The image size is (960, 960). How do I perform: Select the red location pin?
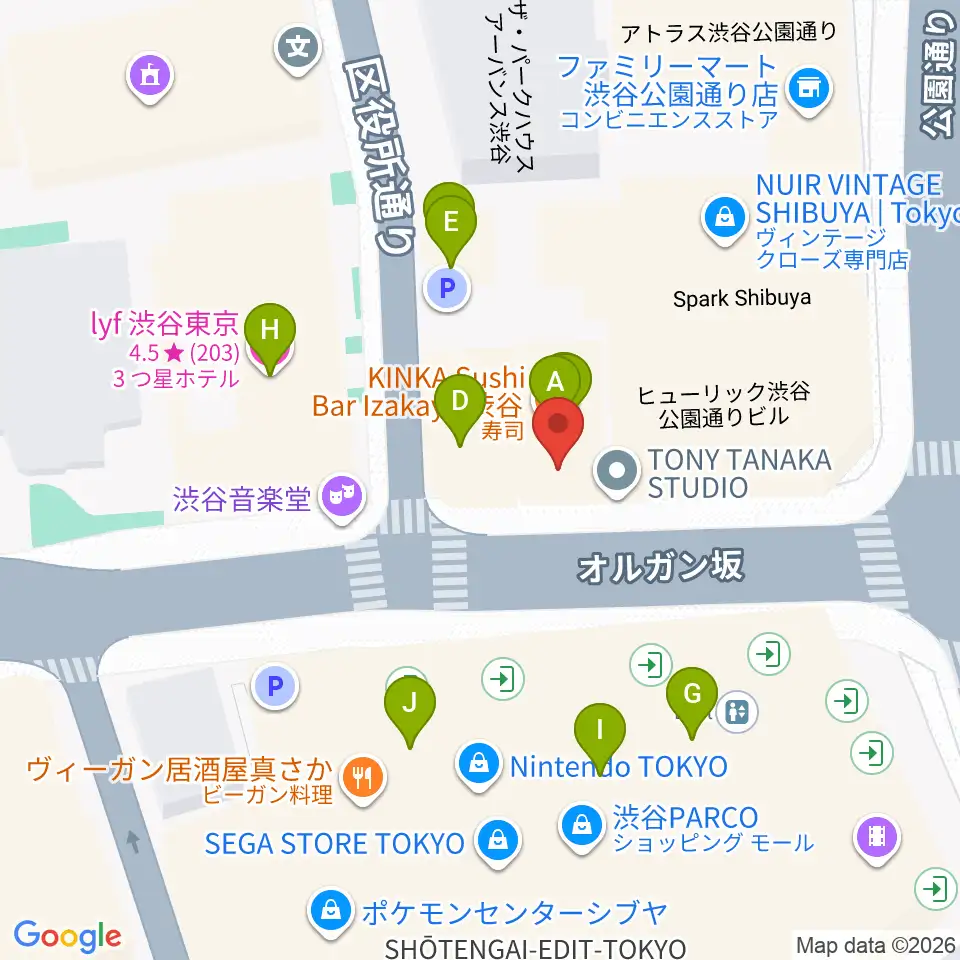(558, 431)
